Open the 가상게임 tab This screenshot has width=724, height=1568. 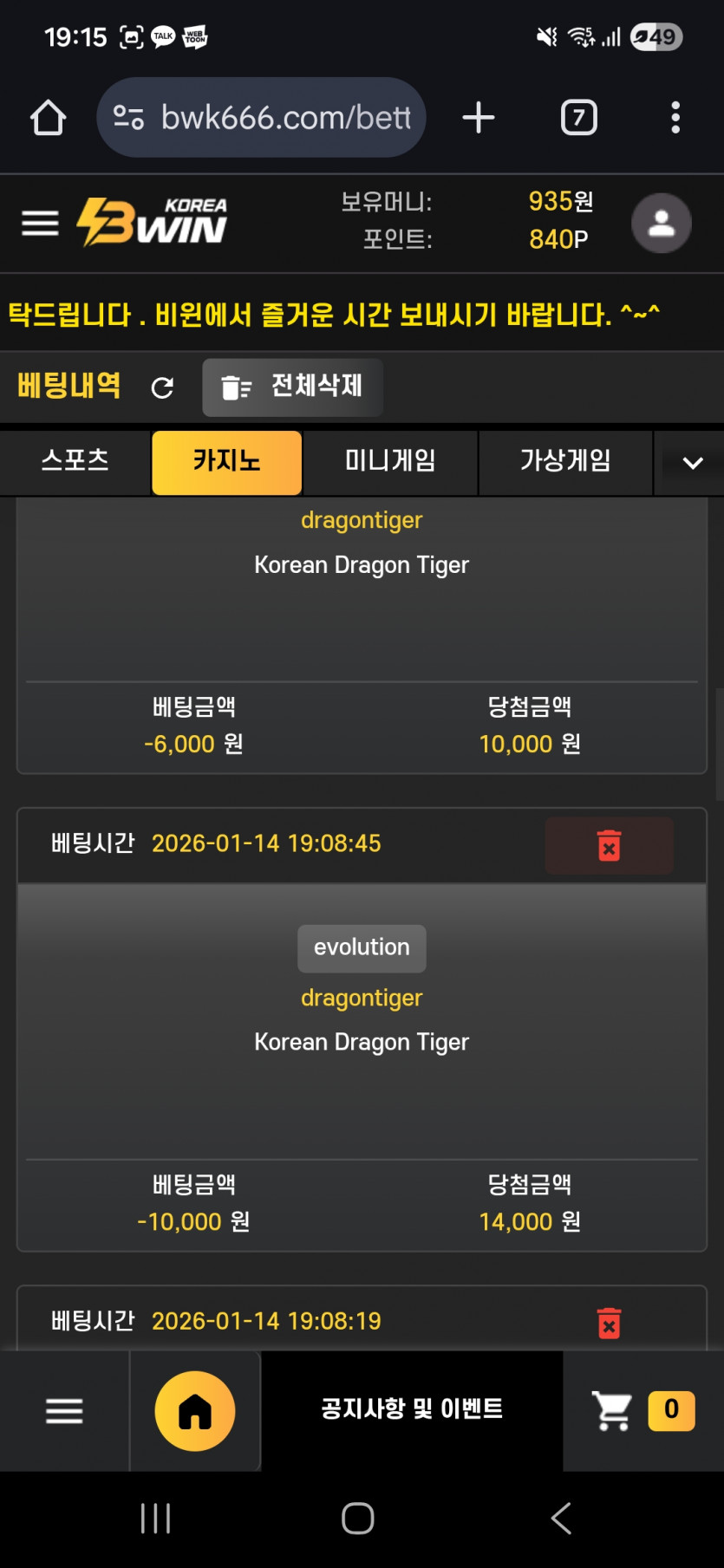coord(565,462)
